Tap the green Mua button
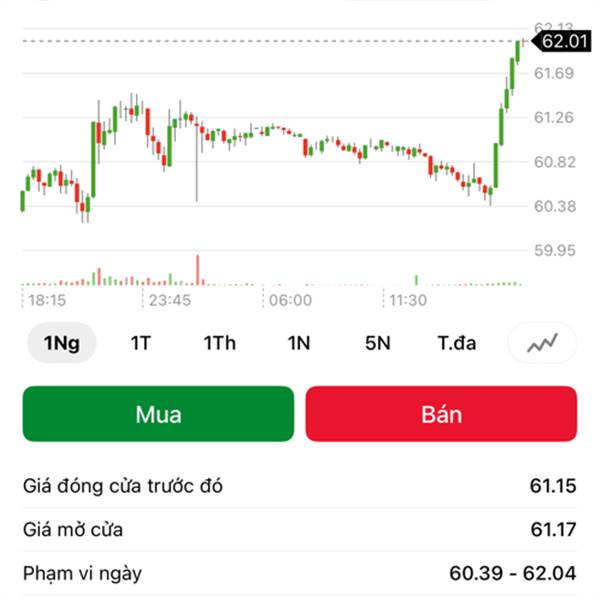The width and height of the screenshot is (600, 600). 158,414
